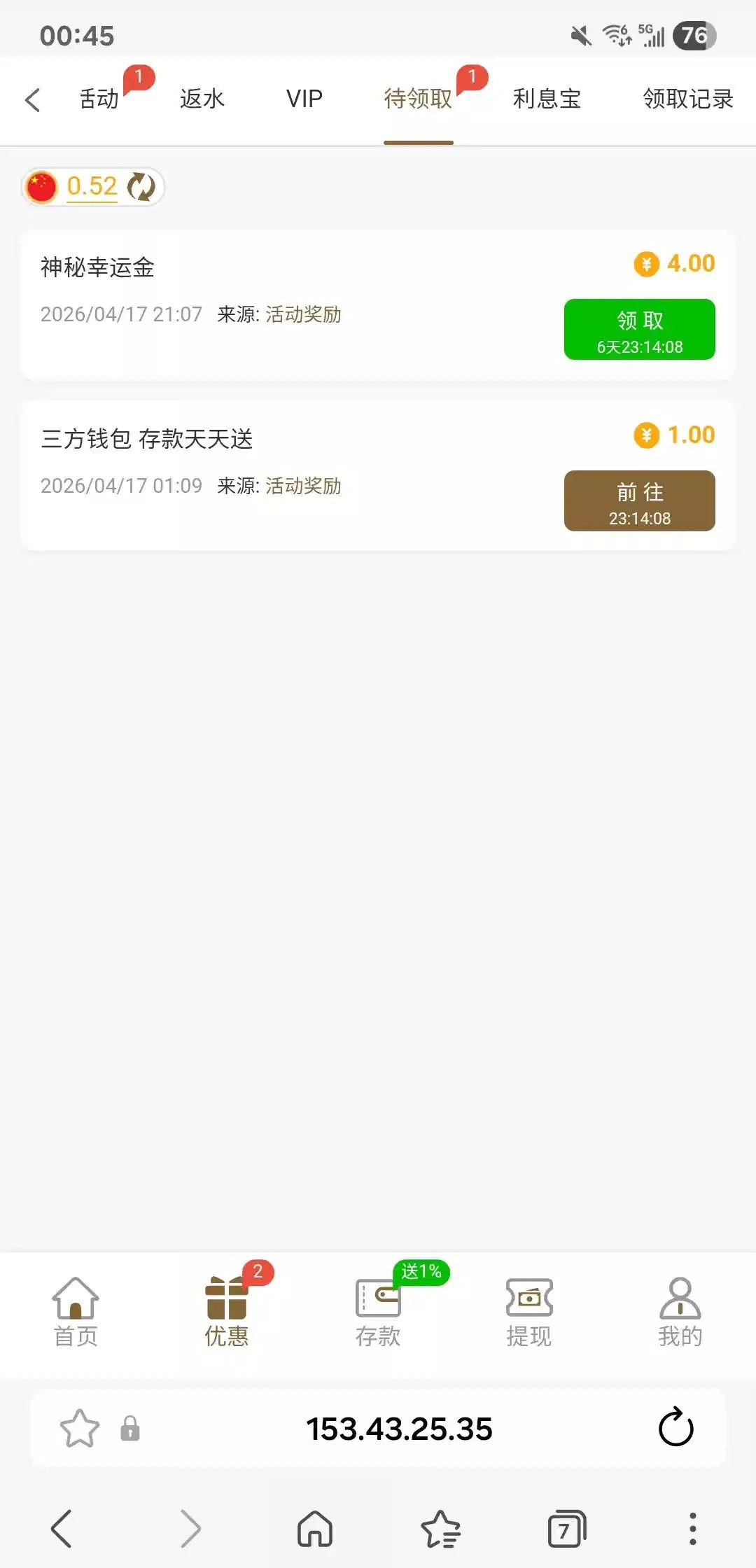Go back using the top-left arrow

[32, 99]
